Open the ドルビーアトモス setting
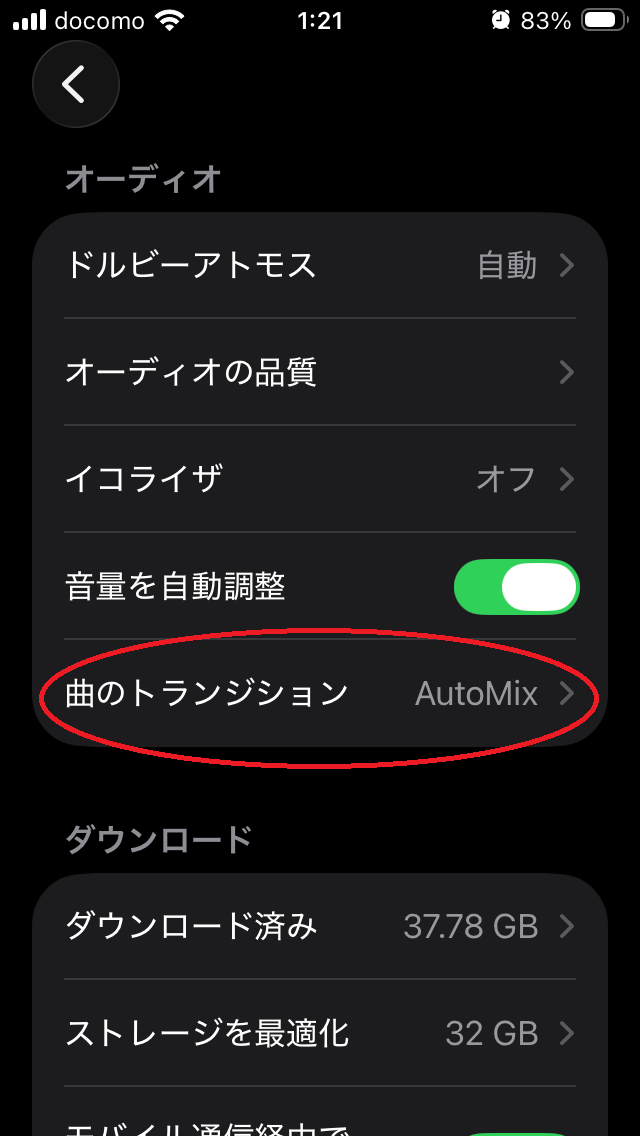The image size is (640, 1136). 320,266
